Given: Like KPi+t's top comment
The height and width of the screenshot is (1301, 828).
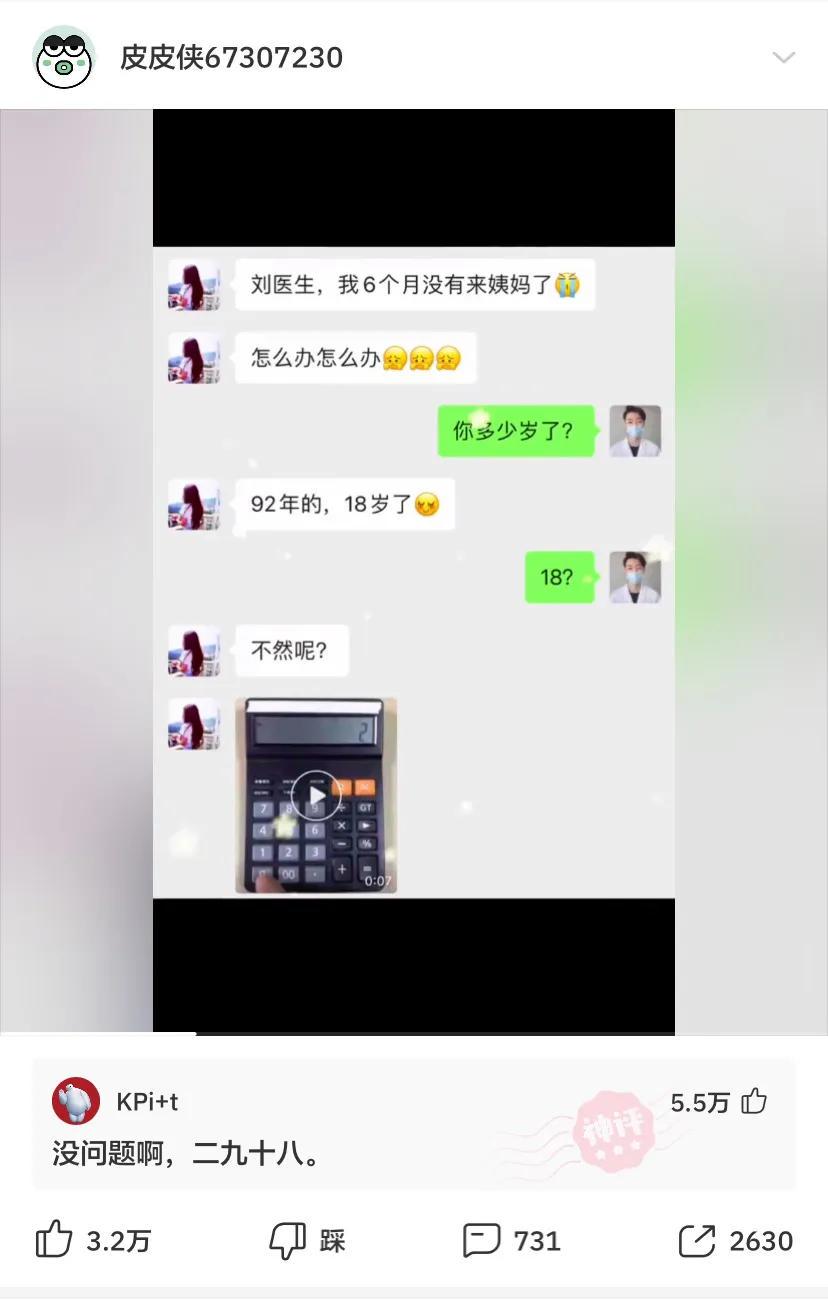Looking at the screenshot, I should pos(754,1102).
